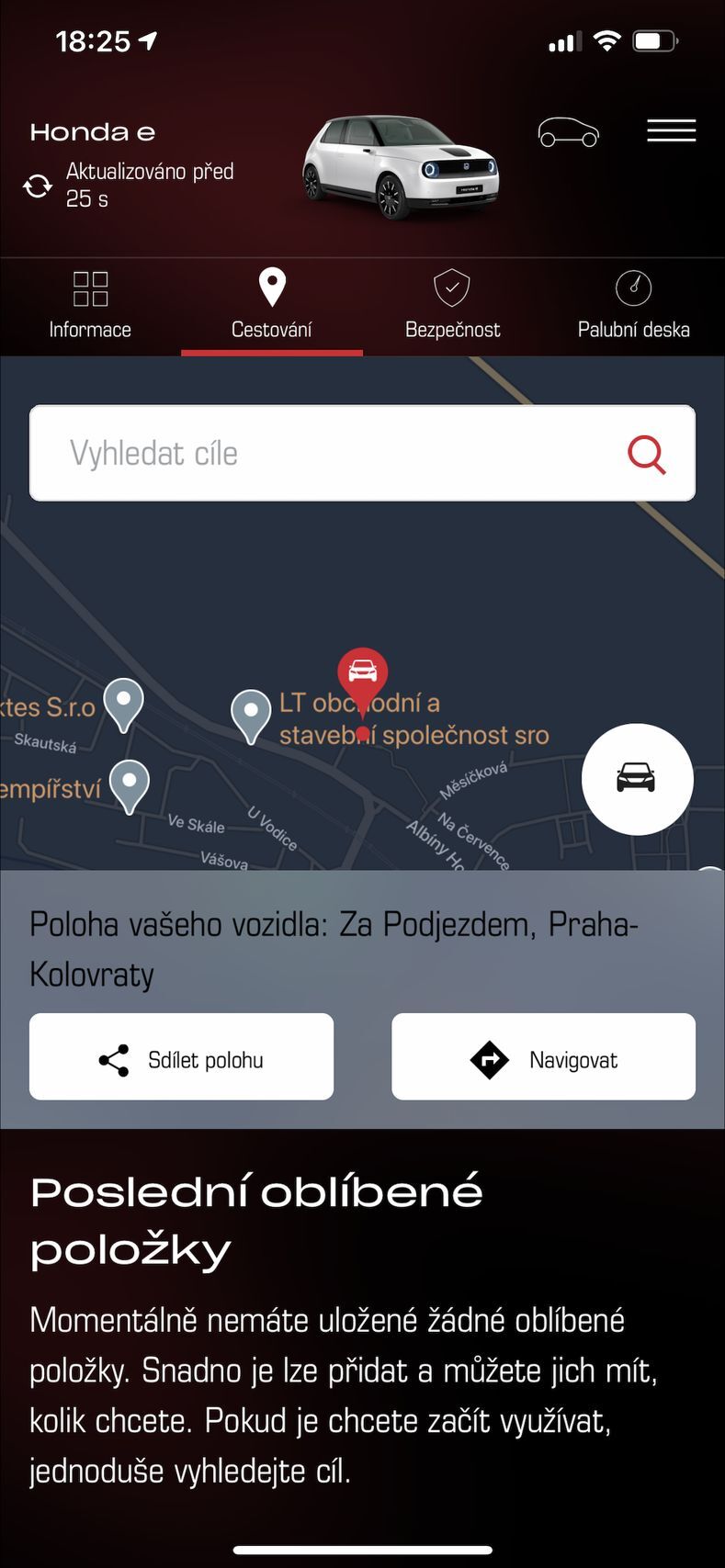Select the red car pin on map
725x1568 pixels.
click(x=362, y=673)
